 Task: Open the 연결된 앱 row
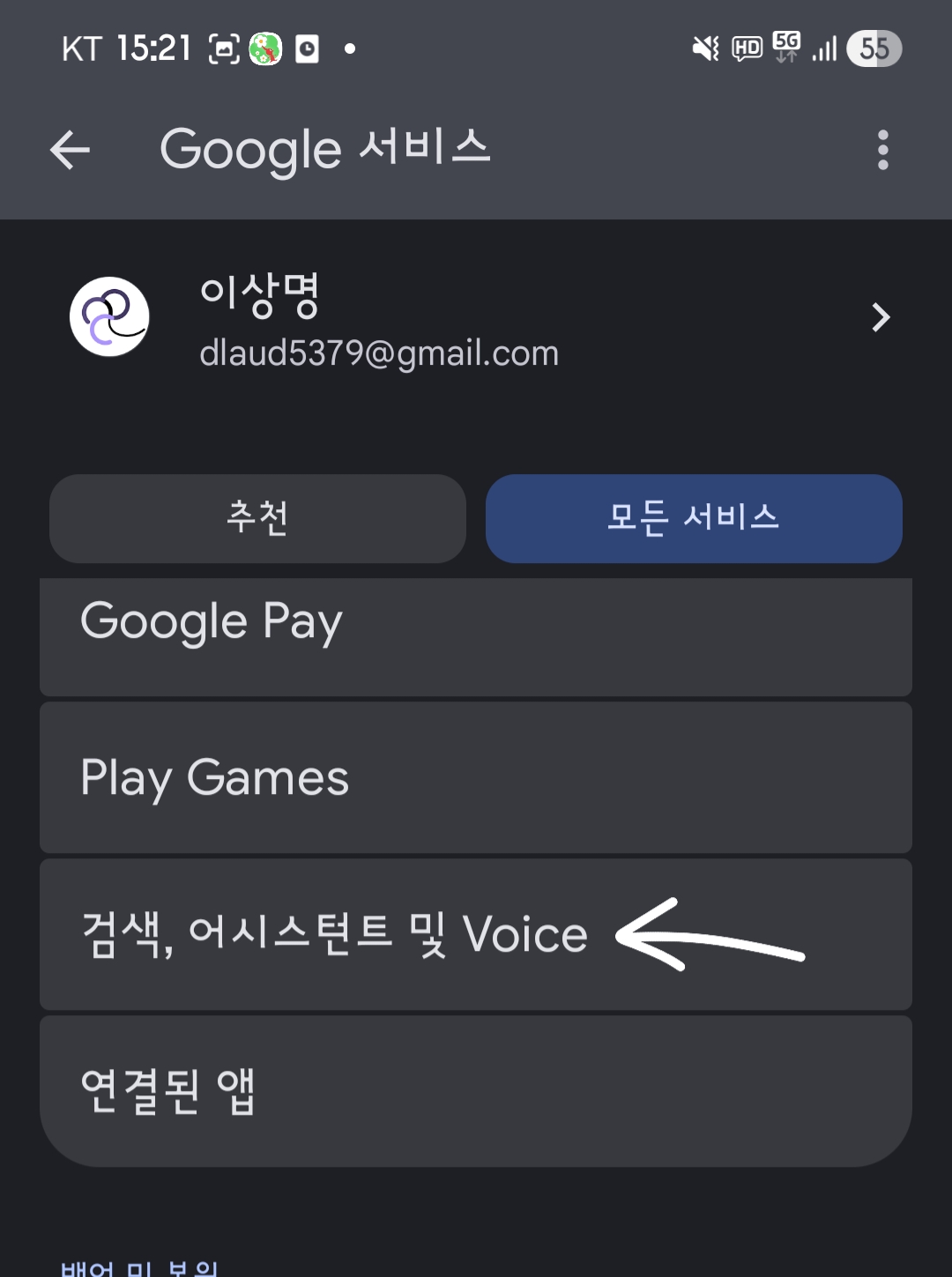(476, 1091)
